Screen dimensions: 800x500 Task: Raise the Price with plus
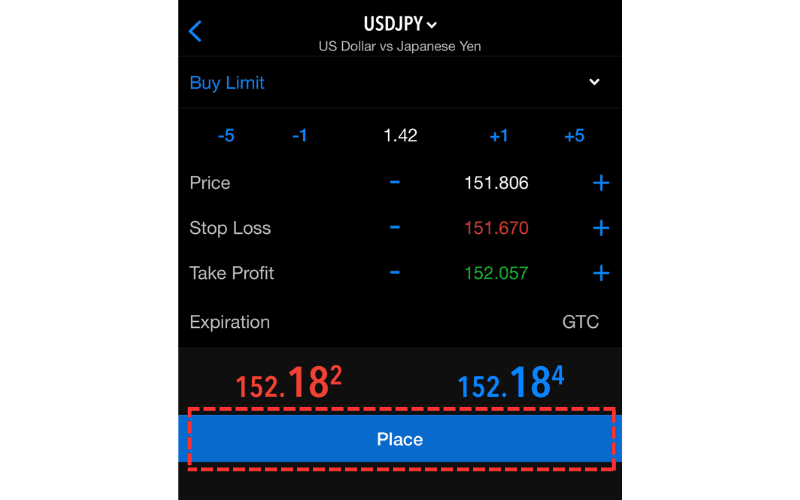coord(601,183)
